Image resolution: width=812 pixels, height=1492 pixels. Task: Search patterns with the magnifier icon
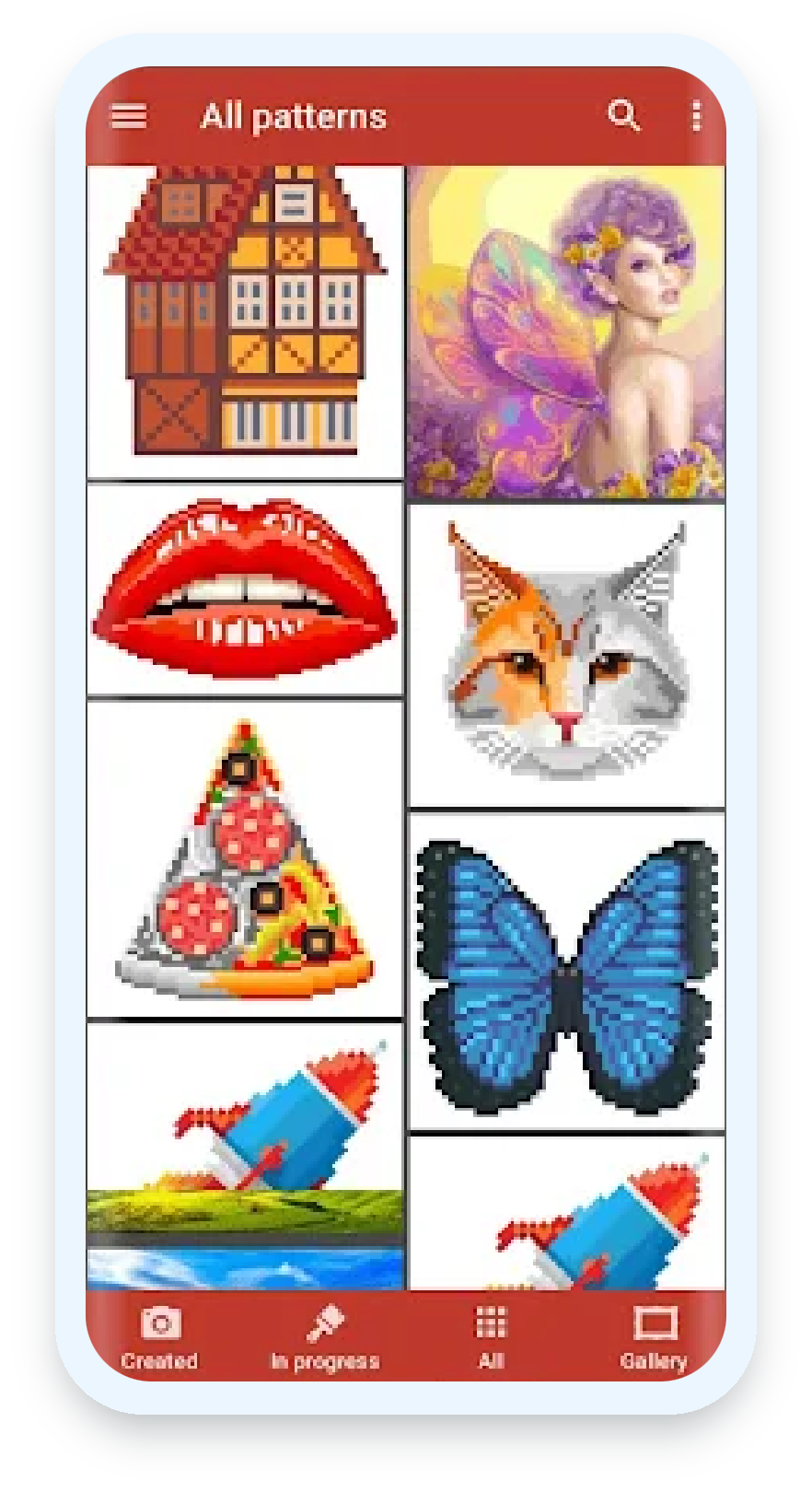coord(623,116)
